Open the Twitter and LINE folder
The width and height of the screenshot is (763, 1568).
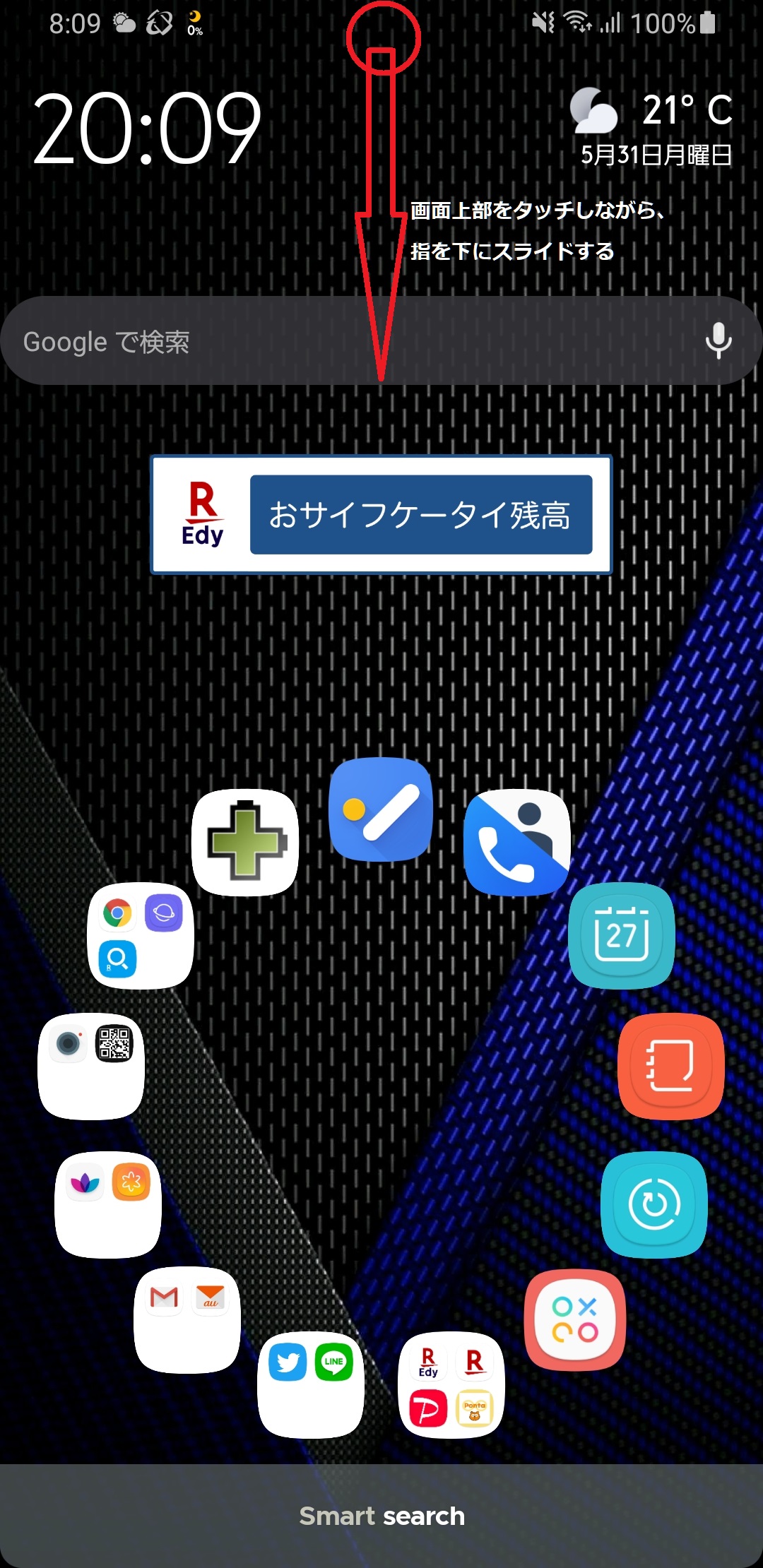(x=311, y=1385)
